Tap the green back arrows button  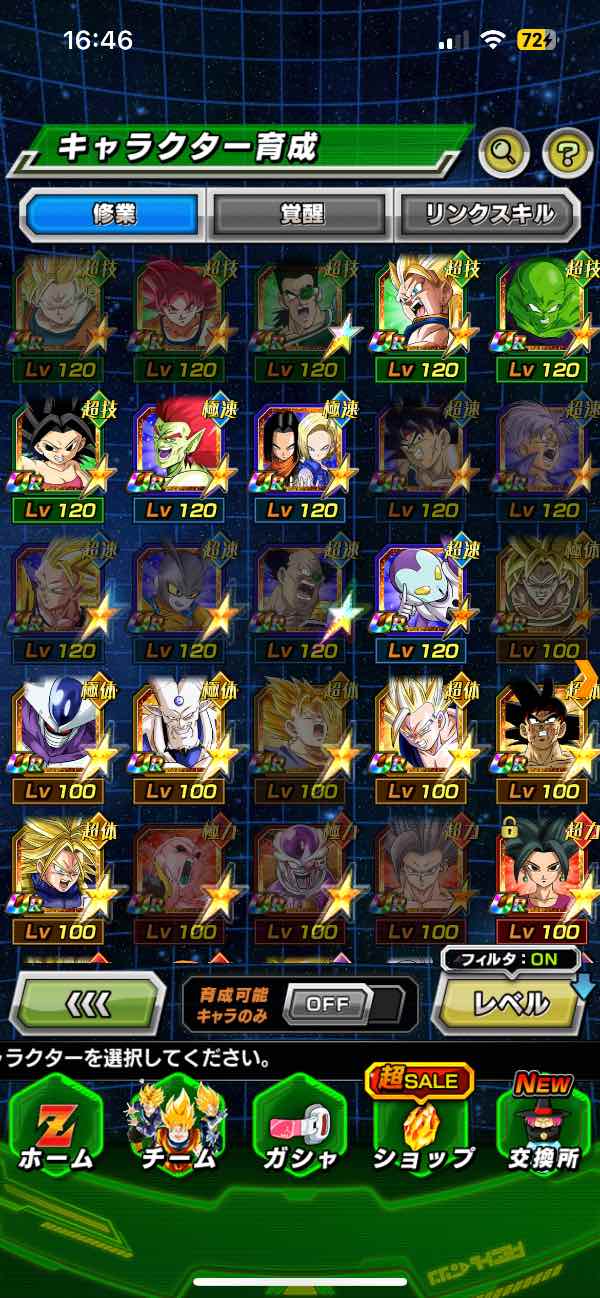(87, 1004)
